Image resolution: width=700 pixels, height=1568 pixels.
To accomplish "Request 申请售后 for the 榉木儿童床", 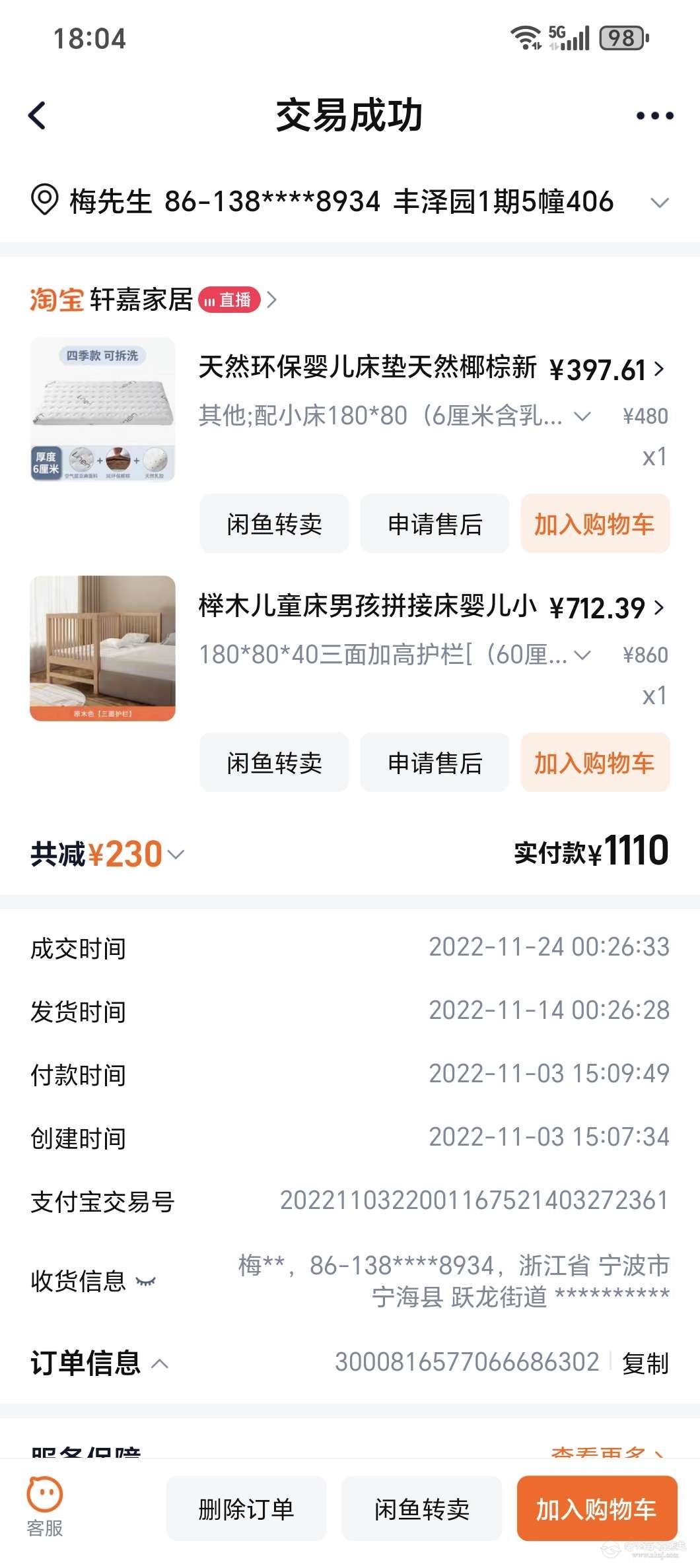I will 435,763.
